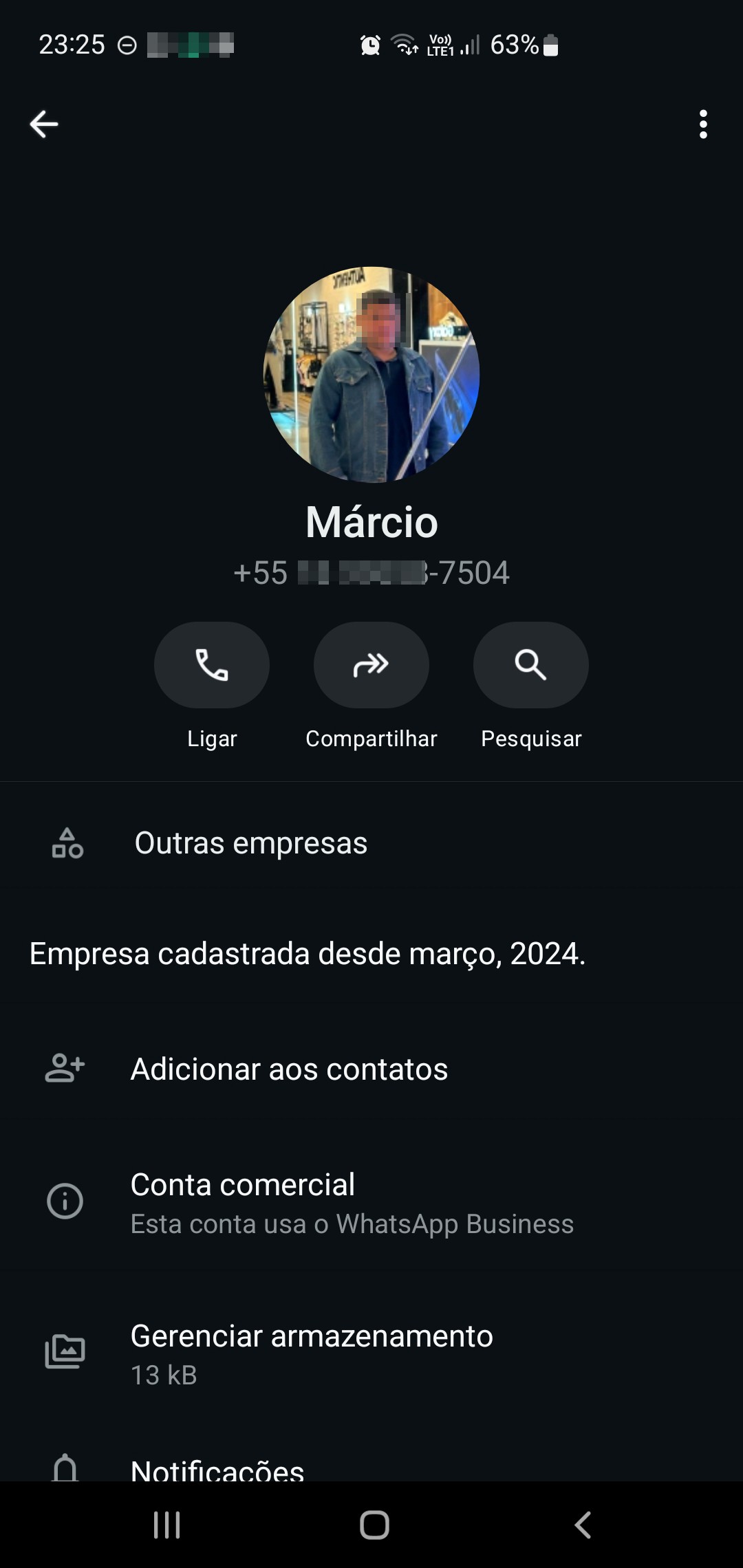Tap the system home button
Image resolution: width=743 pixels, height=1568 pixels.
pyautogui.click(x=374, y=1525)
